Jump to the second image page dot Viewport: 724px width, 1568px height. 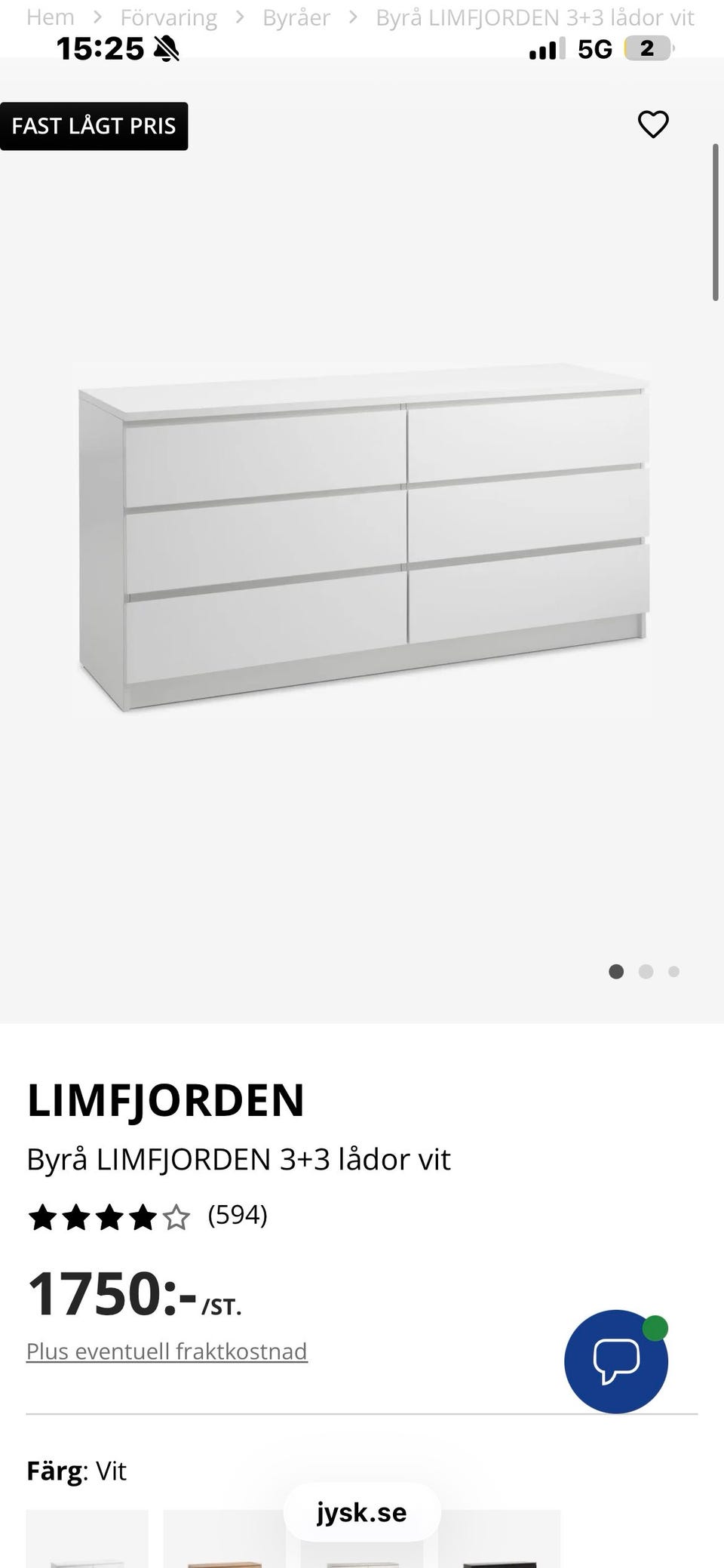pyautogui.click(x=646, y=972)
